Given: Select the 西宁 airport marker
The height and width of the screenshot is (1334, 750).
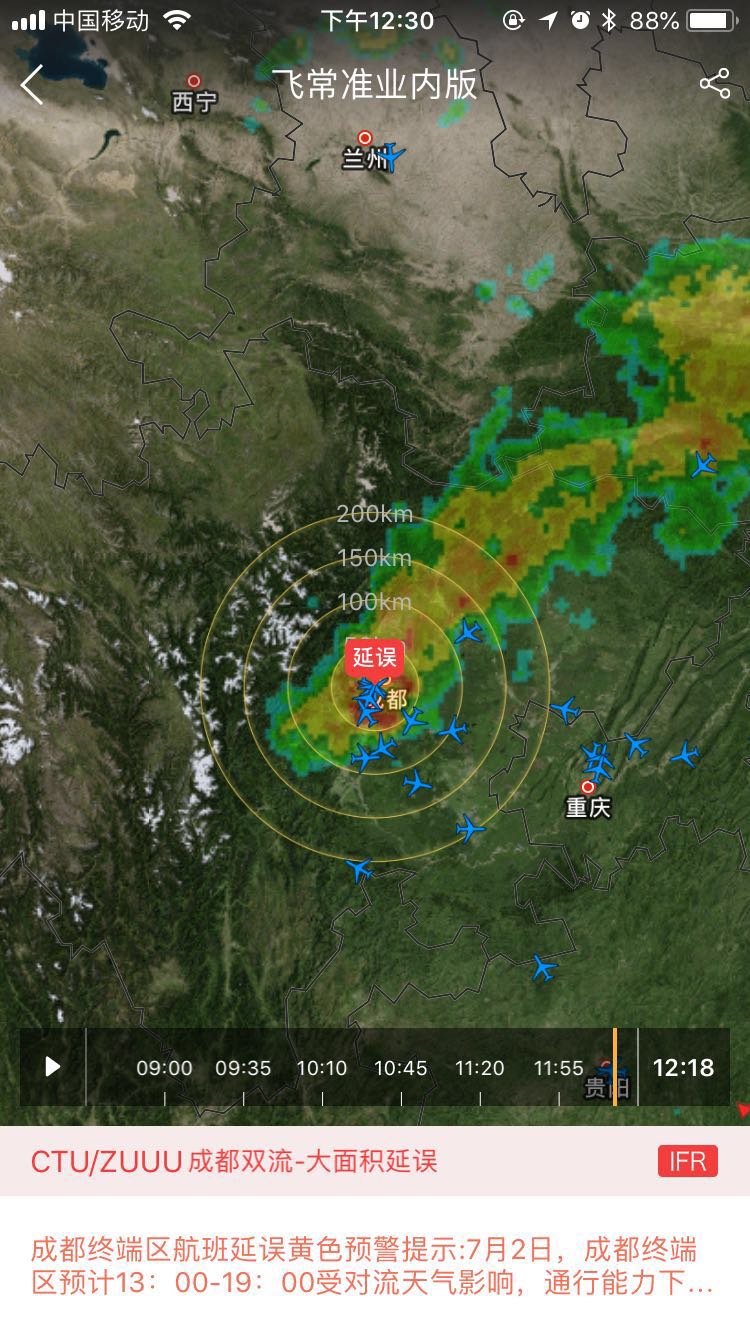Looking at the screenshot, I should pos(194,82).
